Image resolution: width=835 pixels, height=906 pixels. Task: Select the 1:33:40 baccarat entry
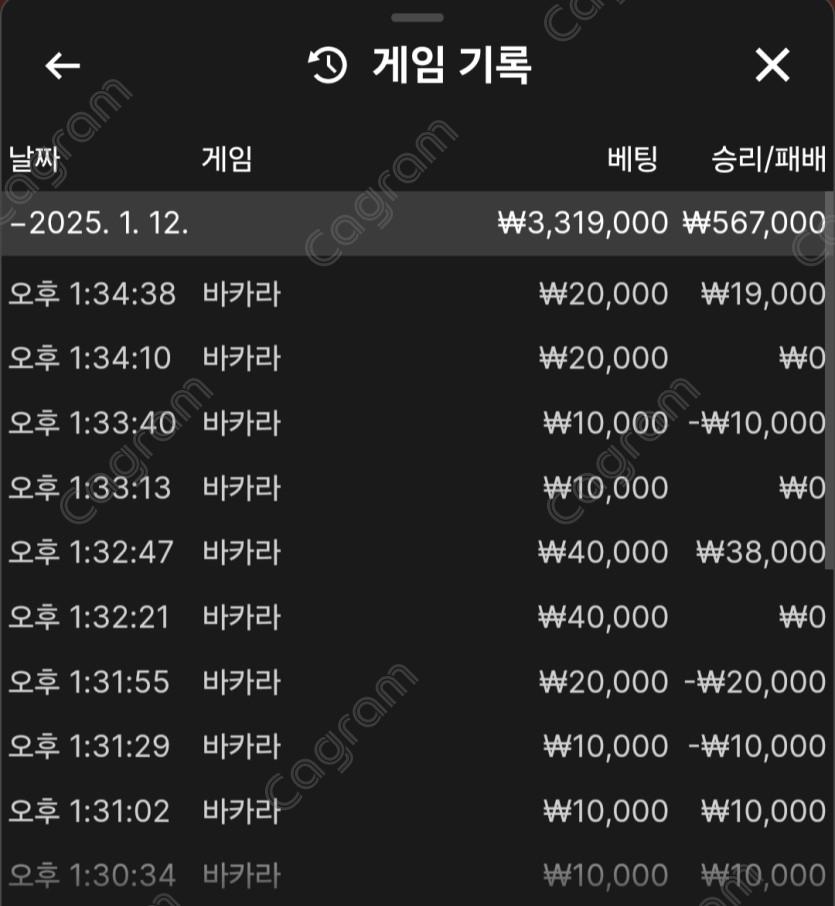tap(416, 423)
